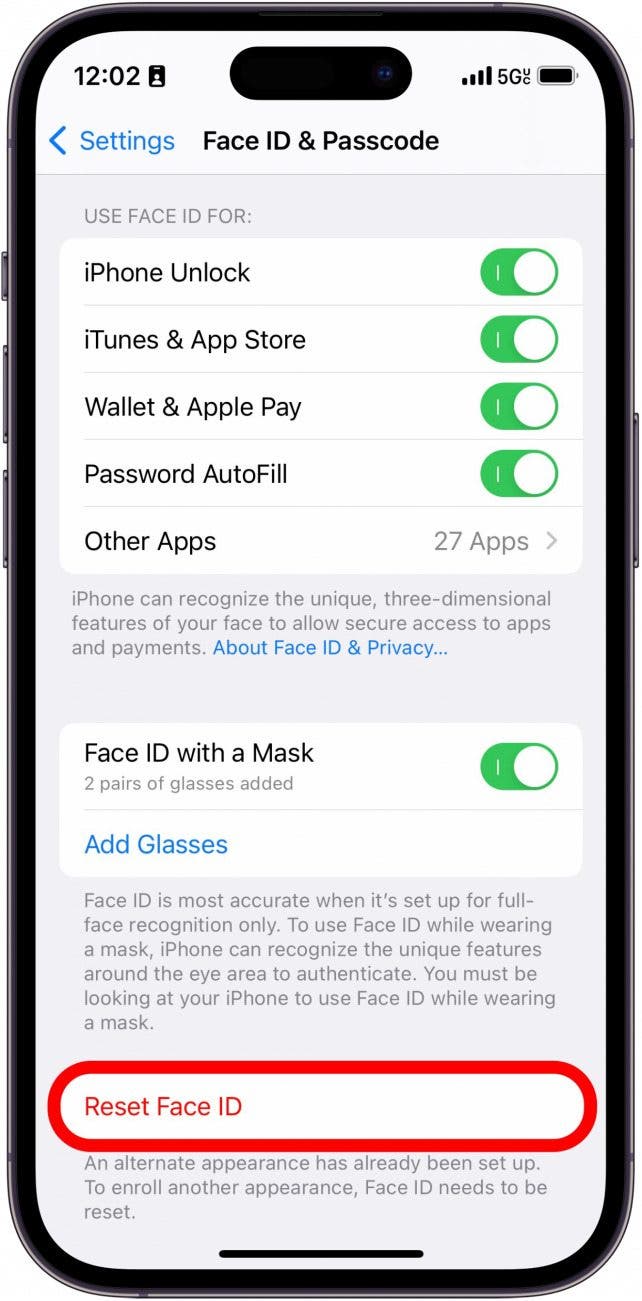Turn off Face ID for iPhone Unlock

point(518,273)
